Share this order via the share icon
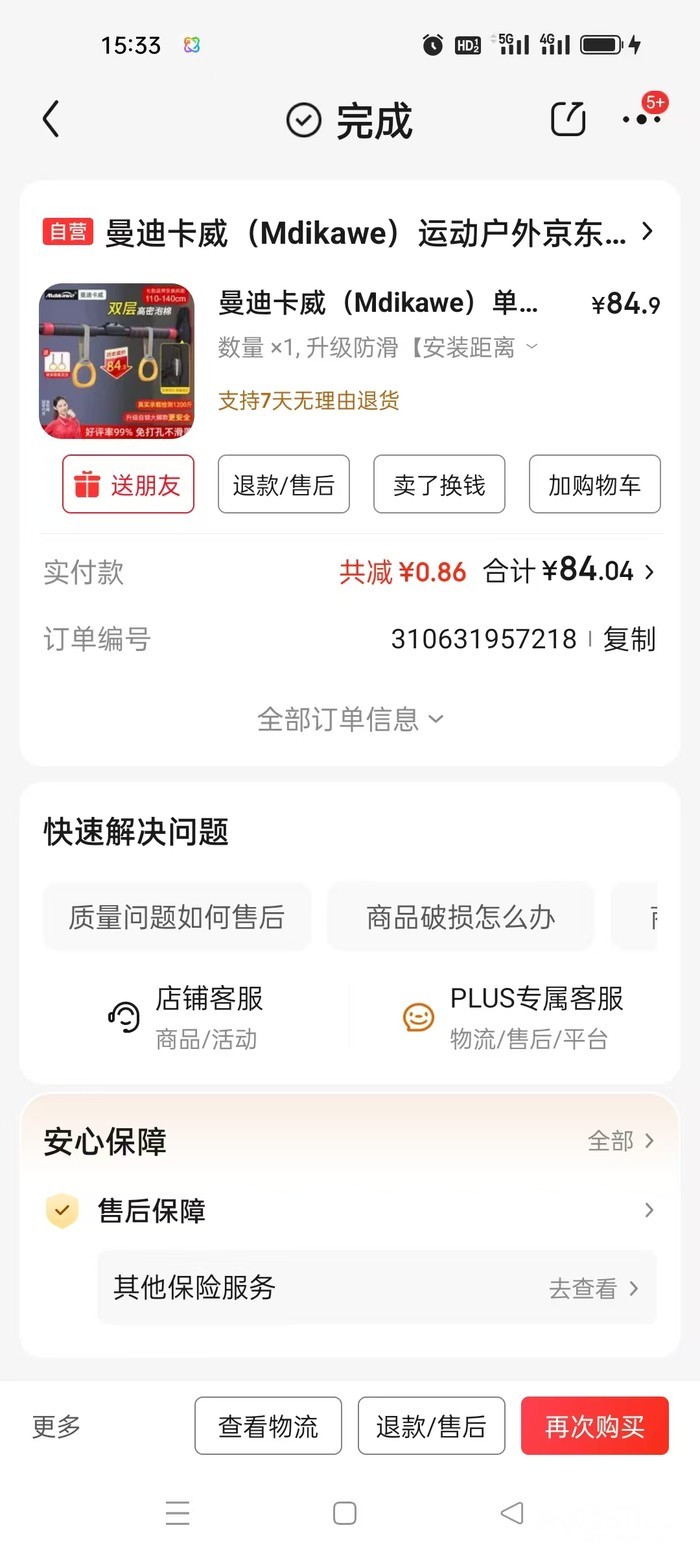This screenshot has width=700, height=1556. click(568, 120)
